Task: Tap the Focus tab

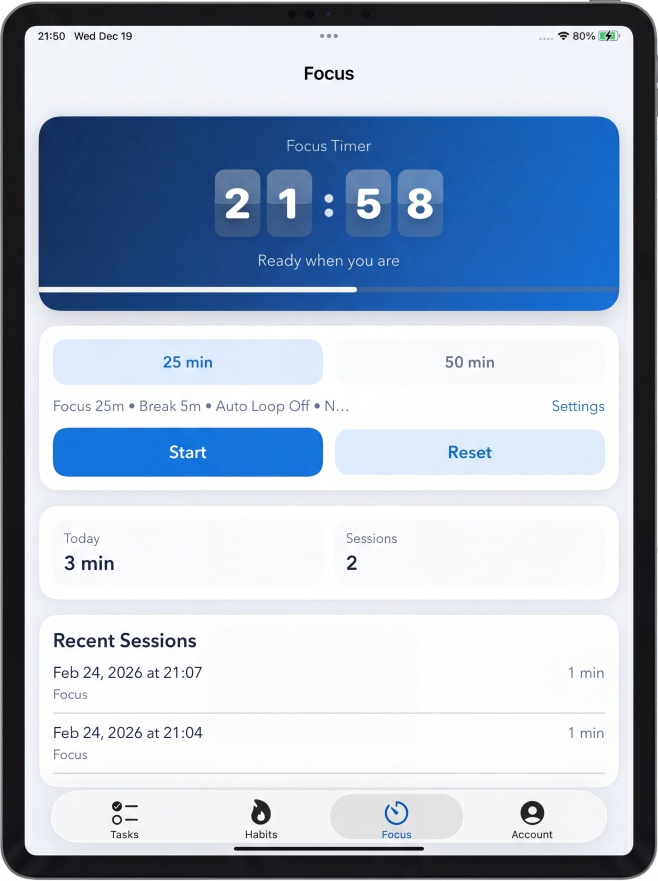Action: tap(396, 819)
